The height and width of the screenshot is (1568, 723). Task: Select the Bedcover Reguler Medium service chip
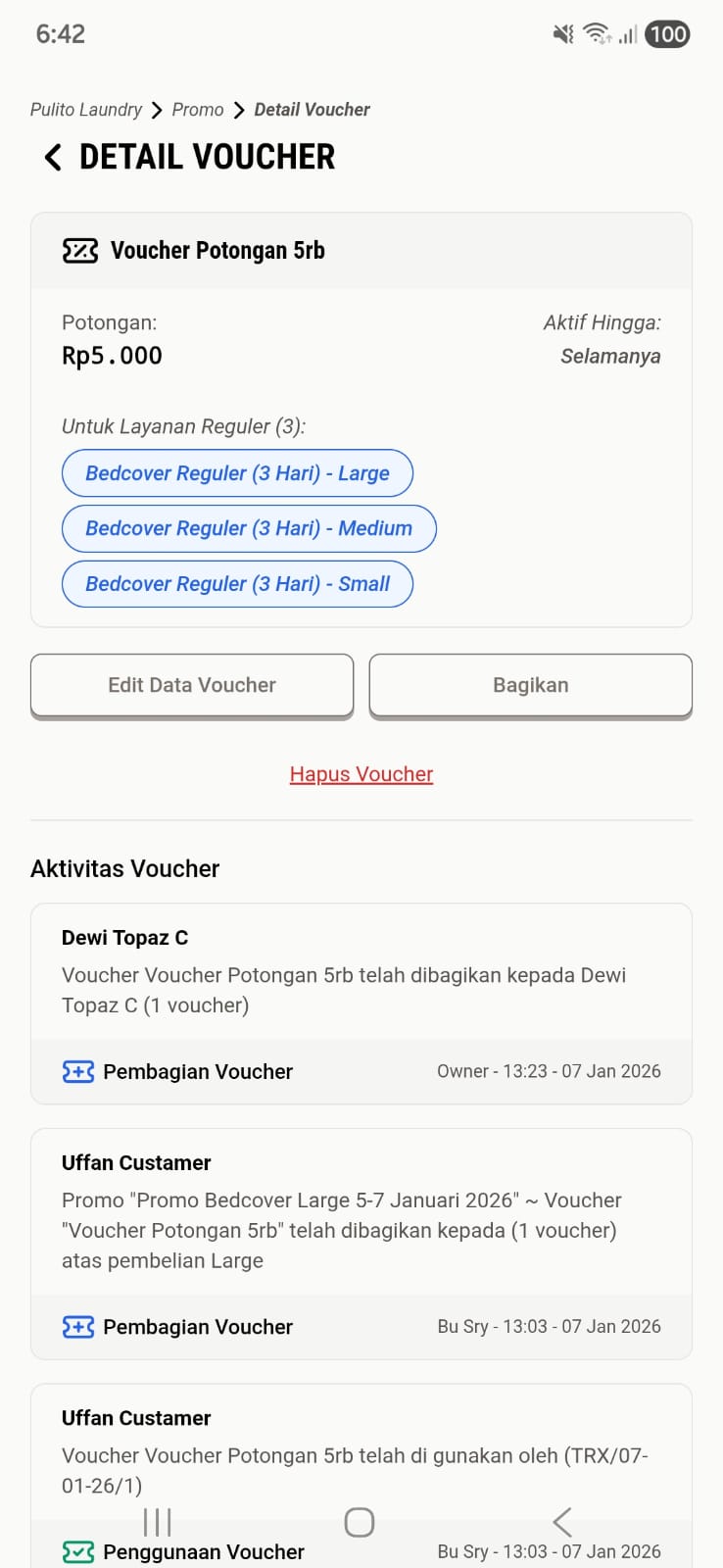coord(248,528)
